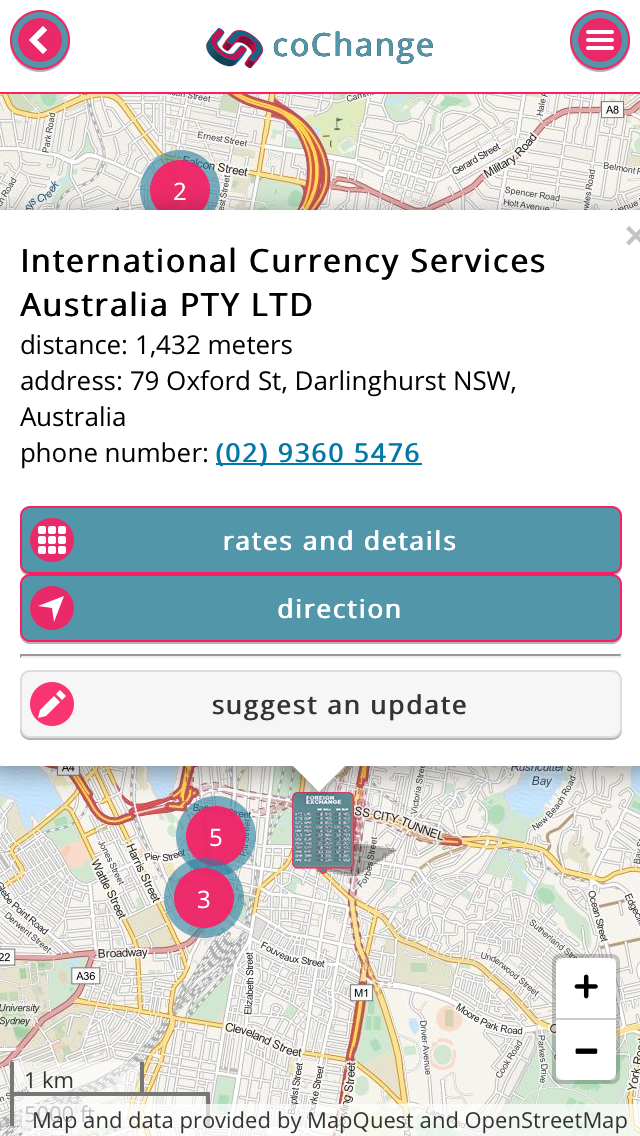Viewport: 640px width, 1136px height.
Task: Zoom out the map with minus
Action: point(586,1050)
